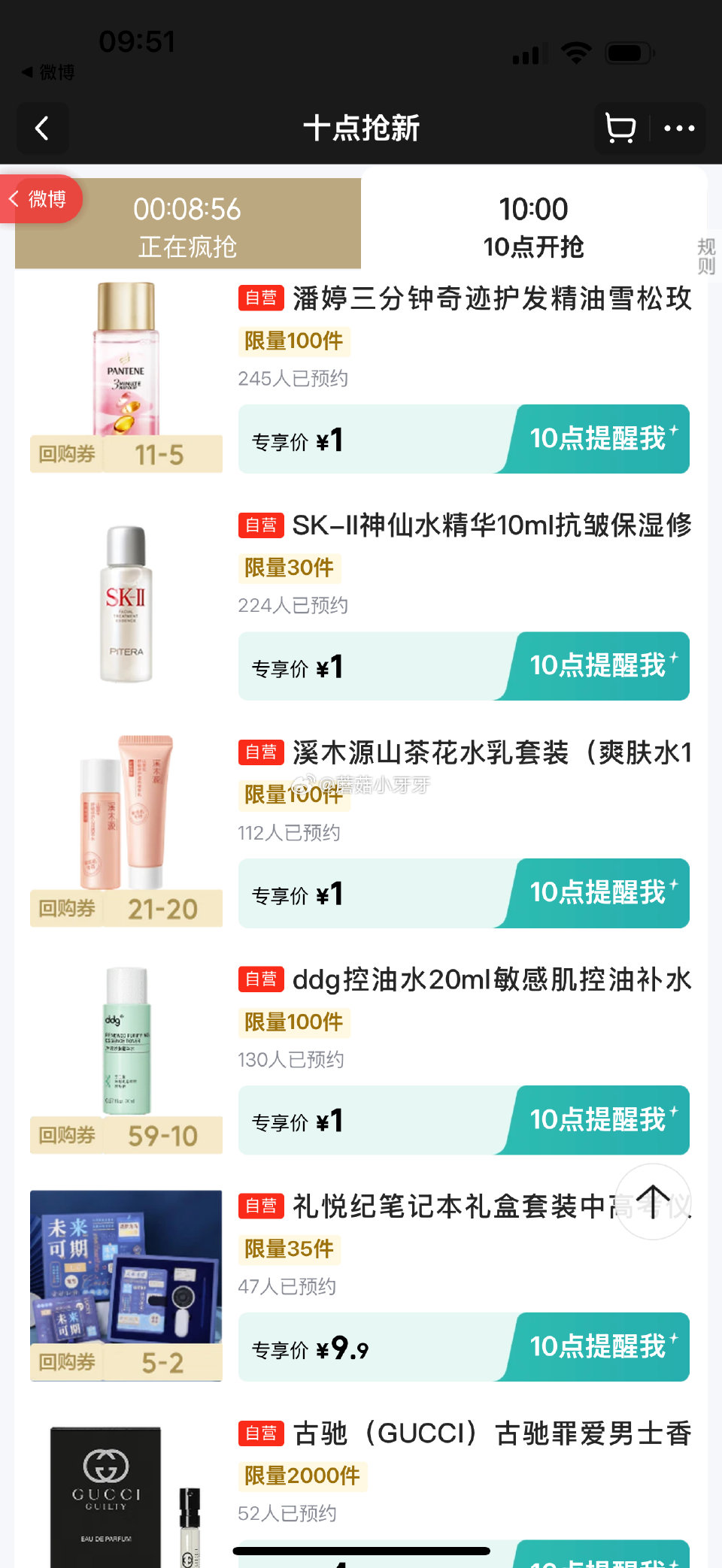Screen dimensions: 722x1568
Task: Open the three-dot more options menu
Action: (681, 129)
